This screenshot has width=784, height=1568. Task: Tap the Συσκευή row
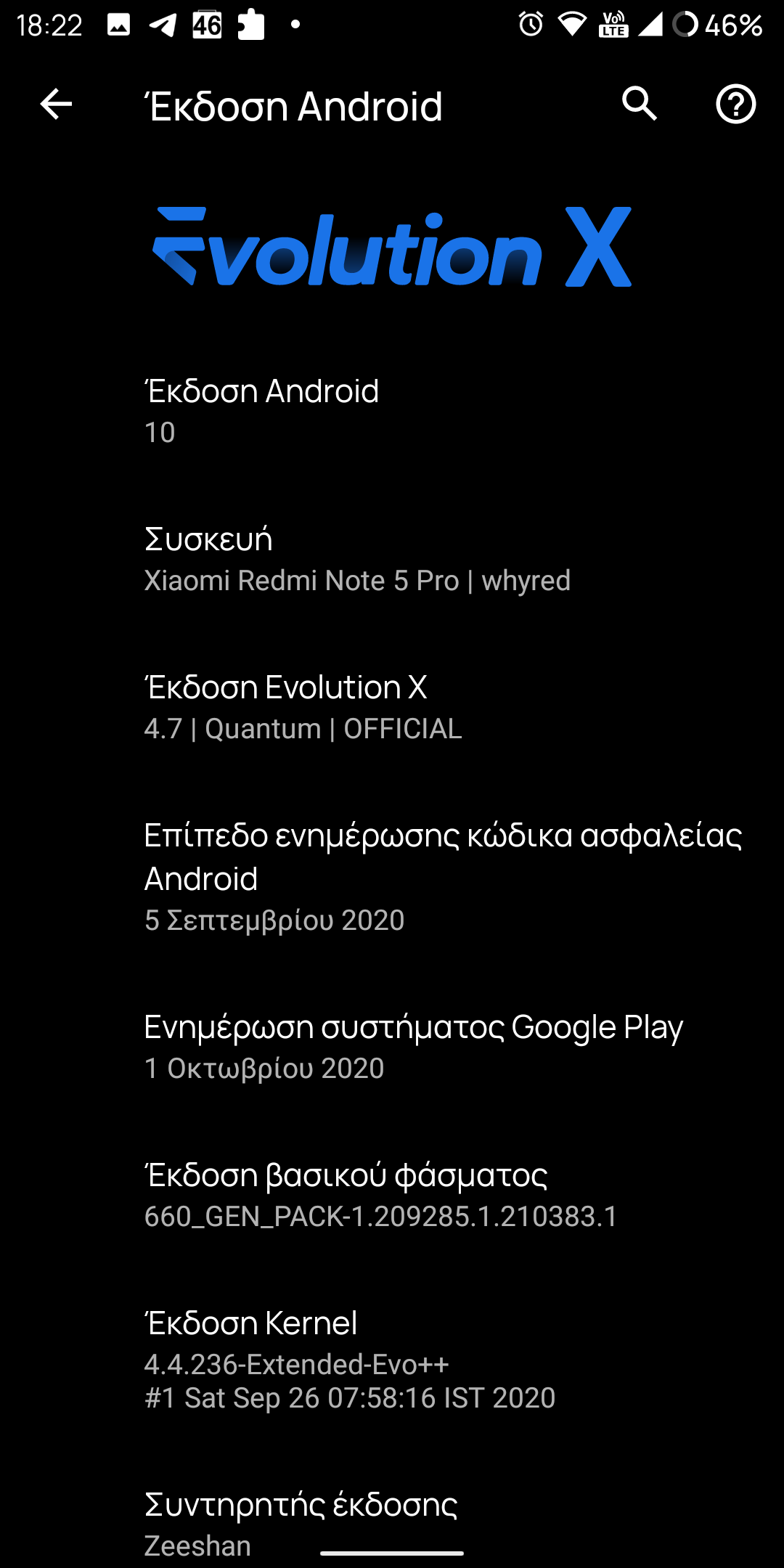392,559
